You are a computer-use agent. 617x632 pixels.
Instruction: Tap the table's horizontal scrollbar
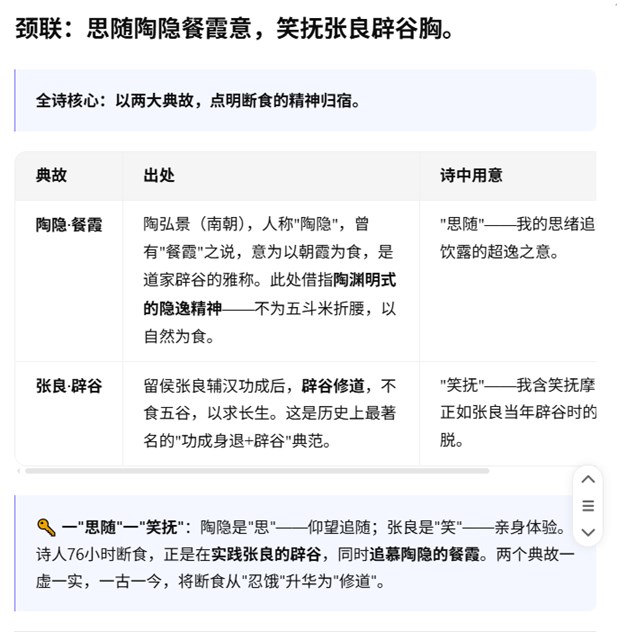257,471
